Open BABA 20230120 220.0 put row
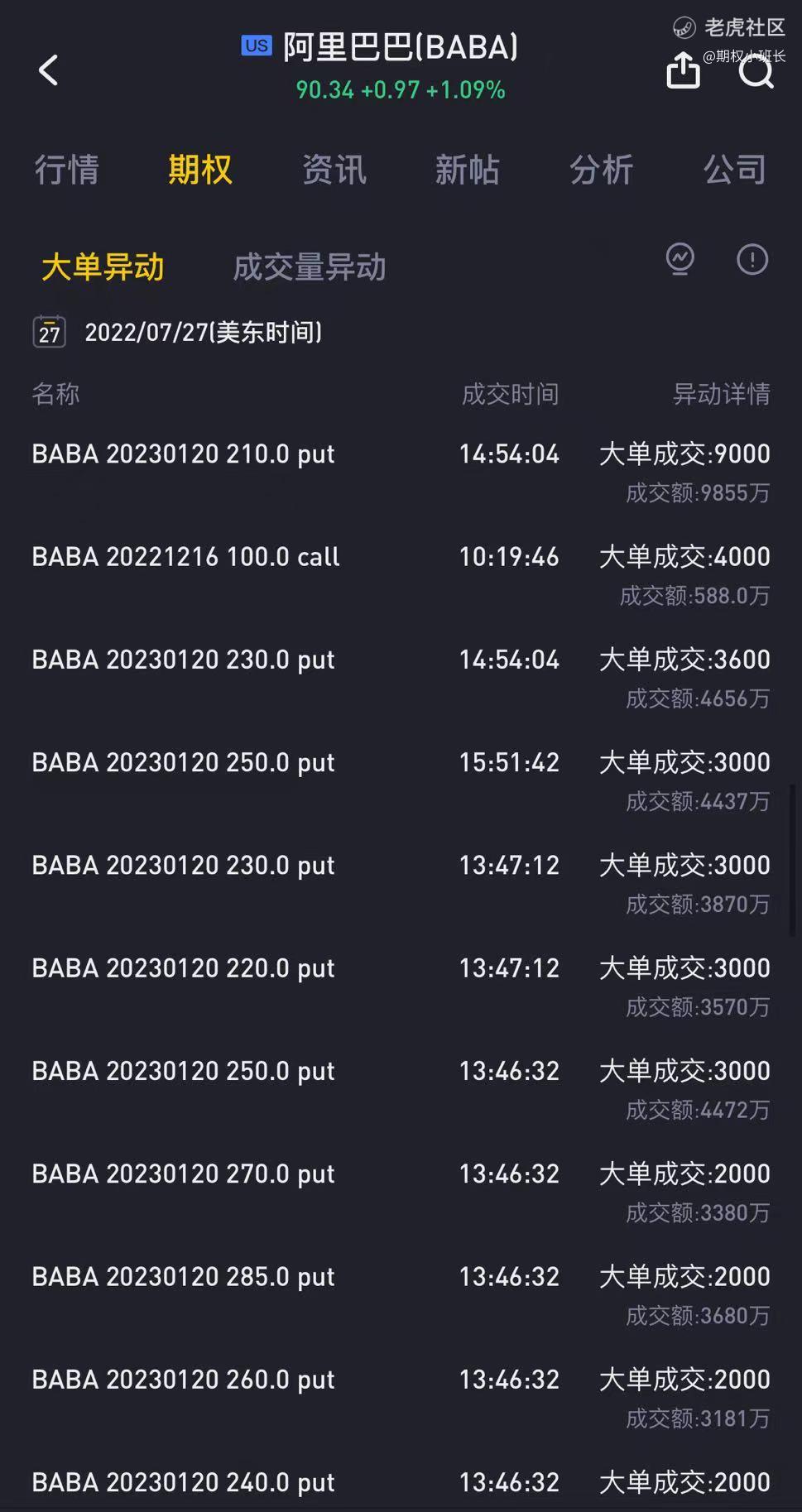Screen dimensions: 802x1512 401,986
